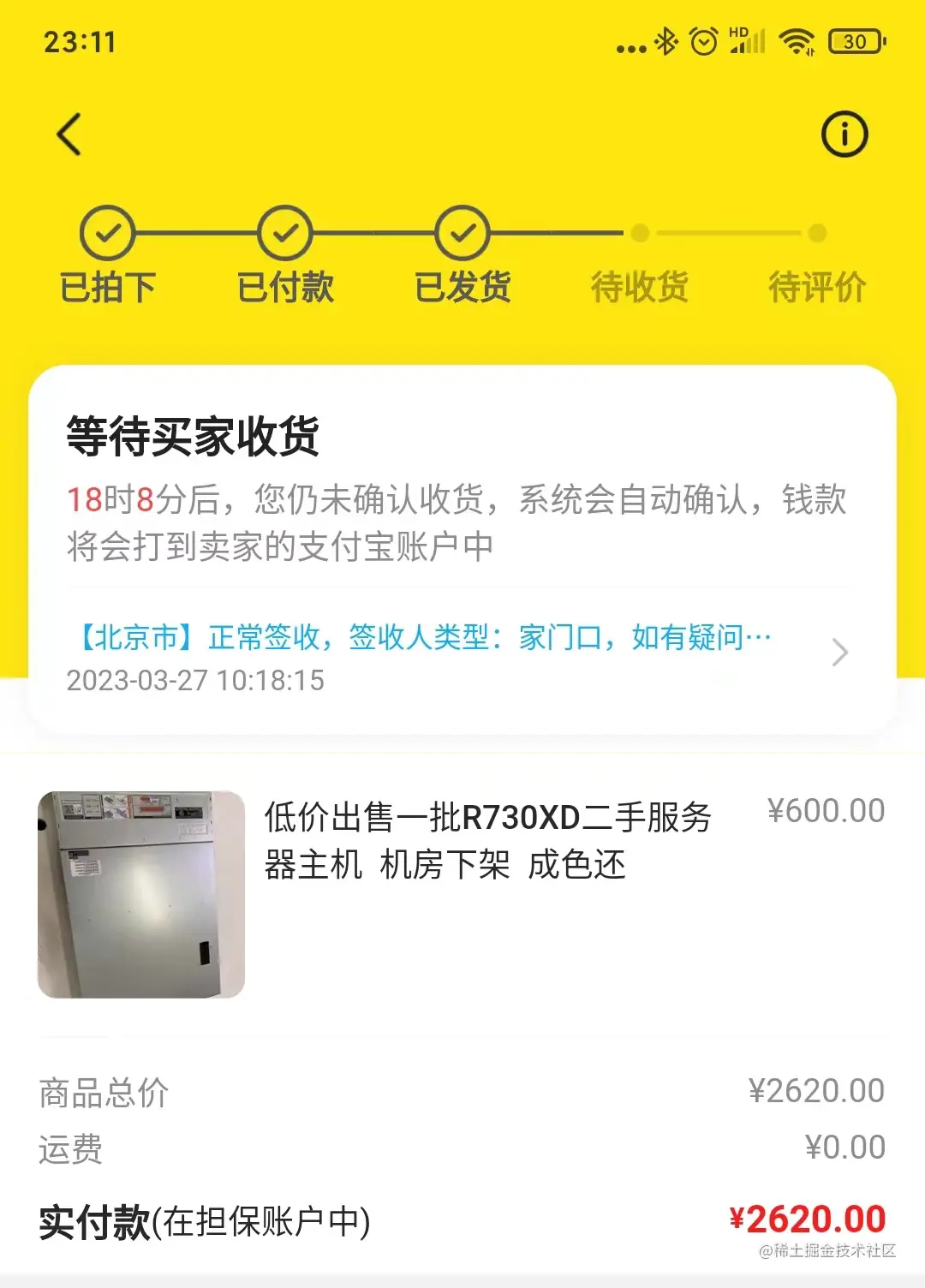Expand the shipping timestamp 2023-03-27 row
The width and height of the screenshot is (925, 1288).
coord(199,683)
